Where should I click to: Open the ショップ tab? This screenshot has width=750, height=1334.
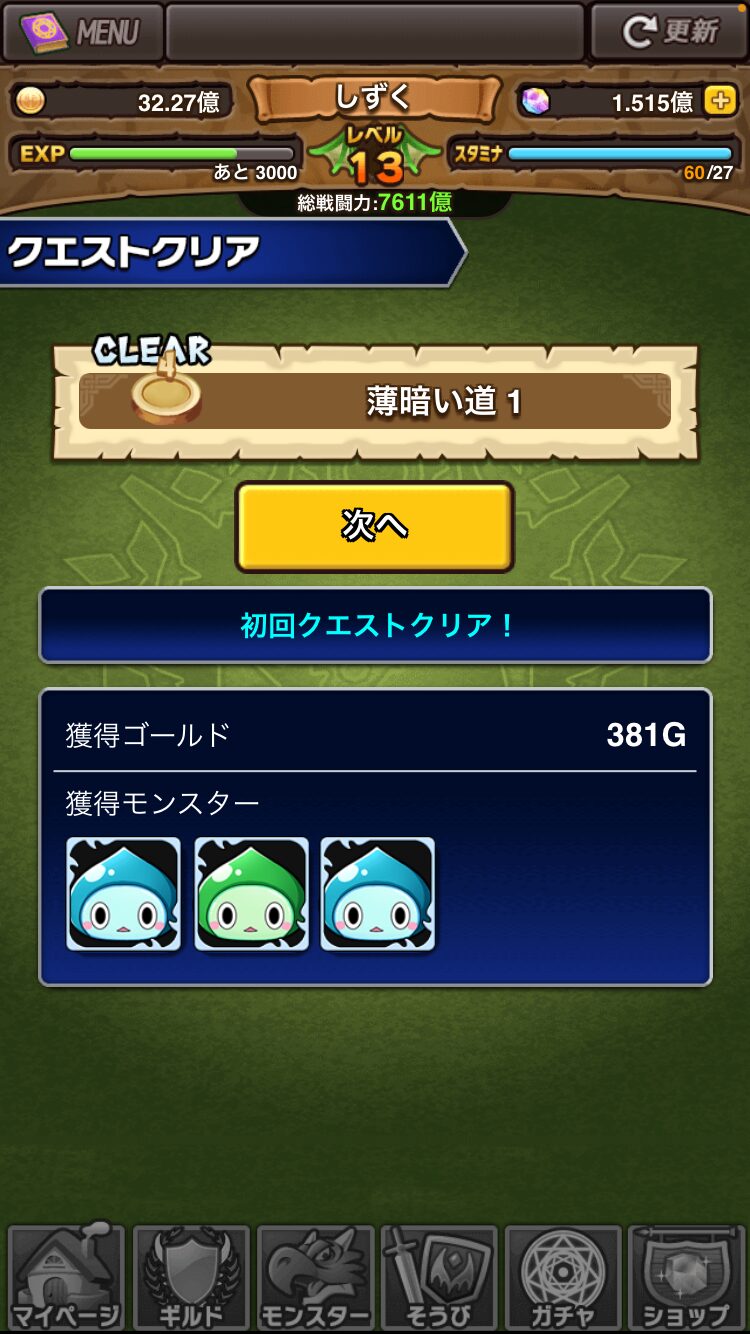point(686,1279)
